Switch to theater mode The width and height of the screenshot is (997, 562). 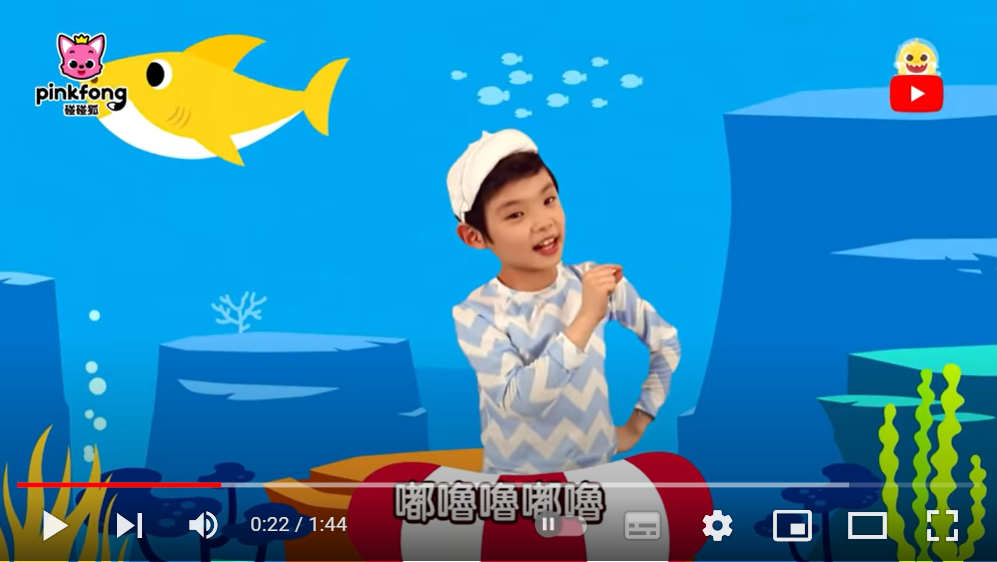pyautogui.click(x=867, y=525)
